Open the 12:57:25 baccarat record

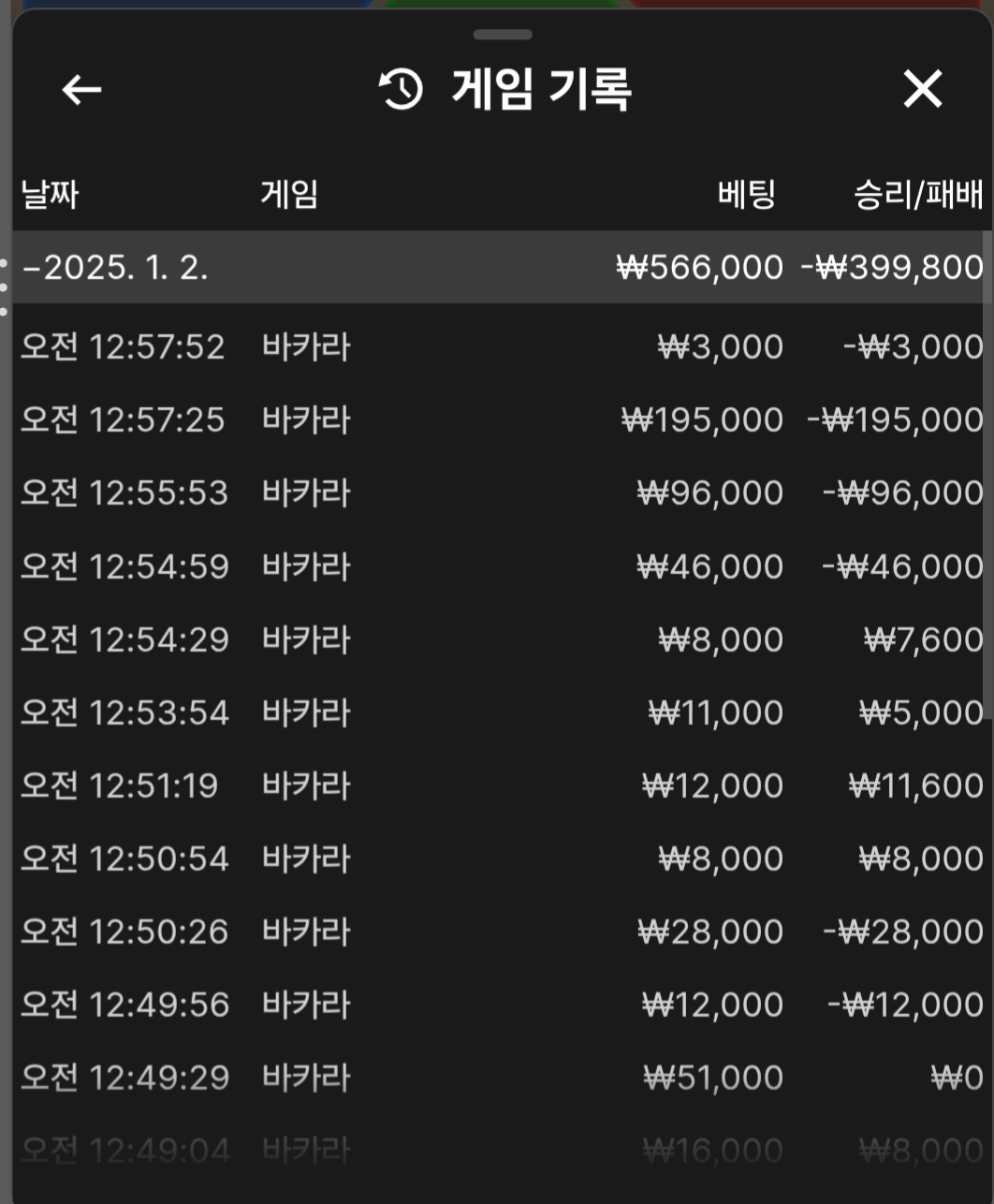coord(496,419)
